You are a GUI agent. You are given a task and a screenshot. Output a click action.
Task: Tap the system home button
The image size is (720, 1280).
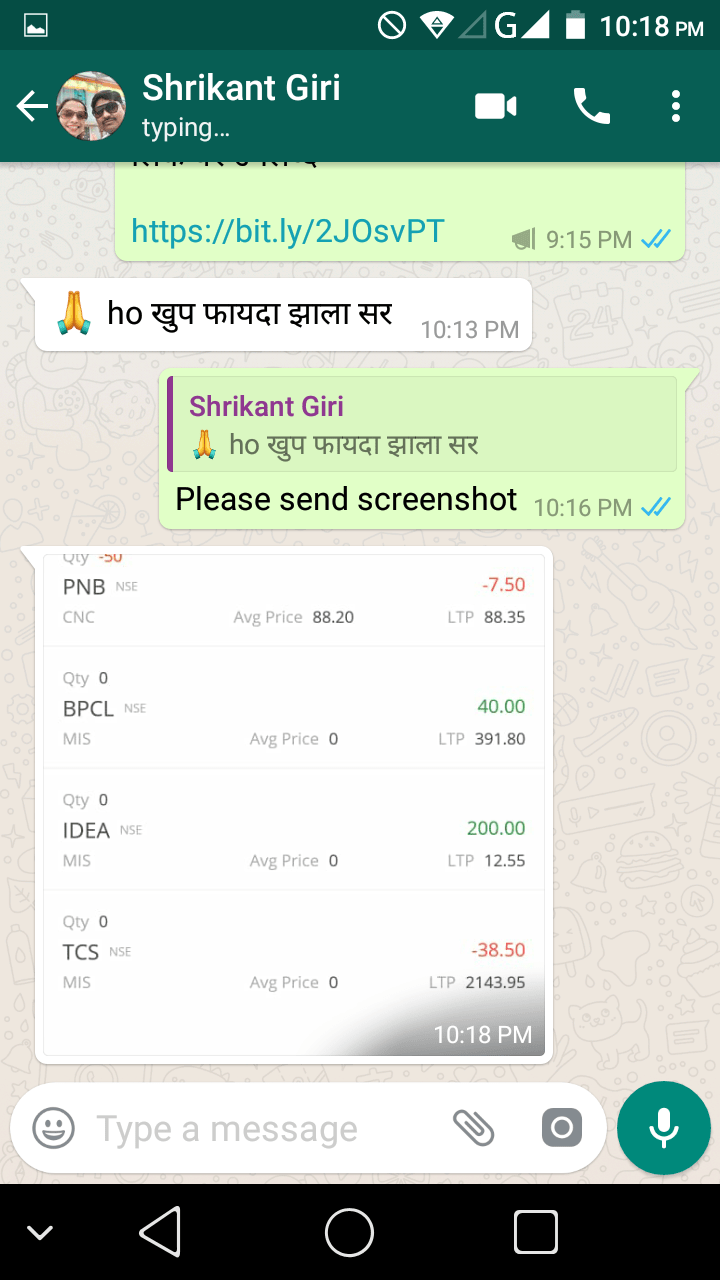350,1232
